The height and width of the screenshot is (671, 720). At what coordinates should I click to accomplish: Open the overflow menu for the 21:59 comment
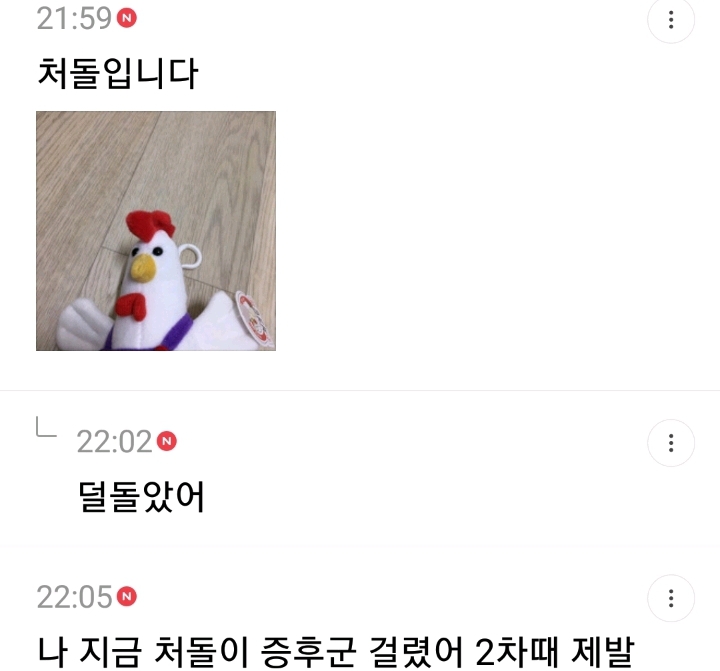click(x=671, y=20)
